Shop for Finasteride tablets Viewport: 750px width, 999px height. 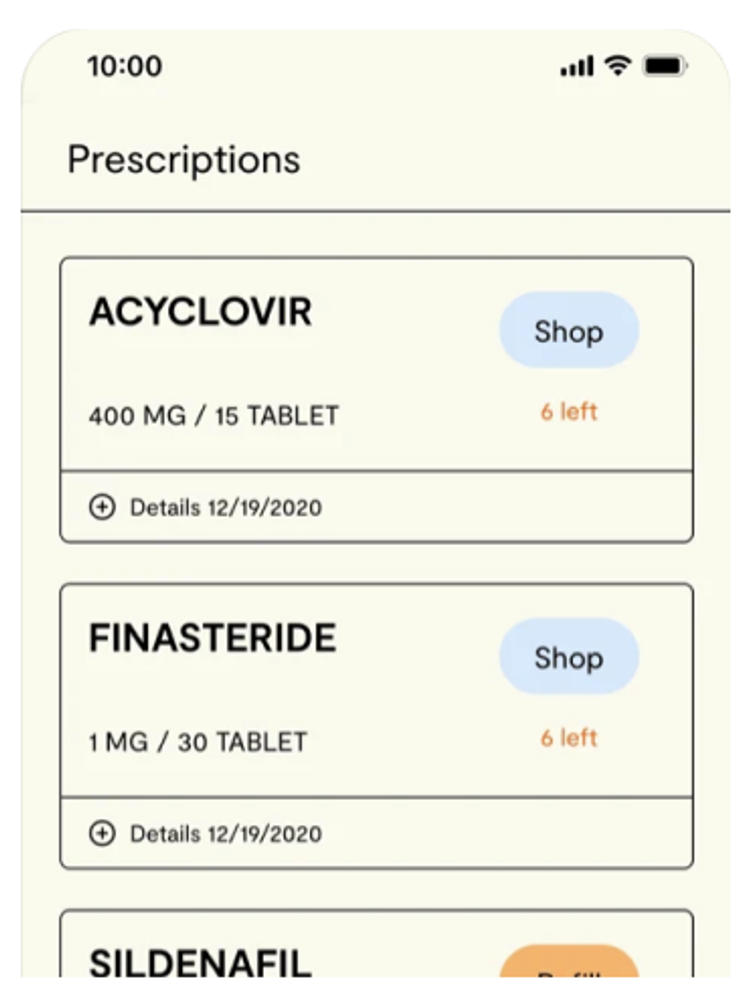click(568, 657)
